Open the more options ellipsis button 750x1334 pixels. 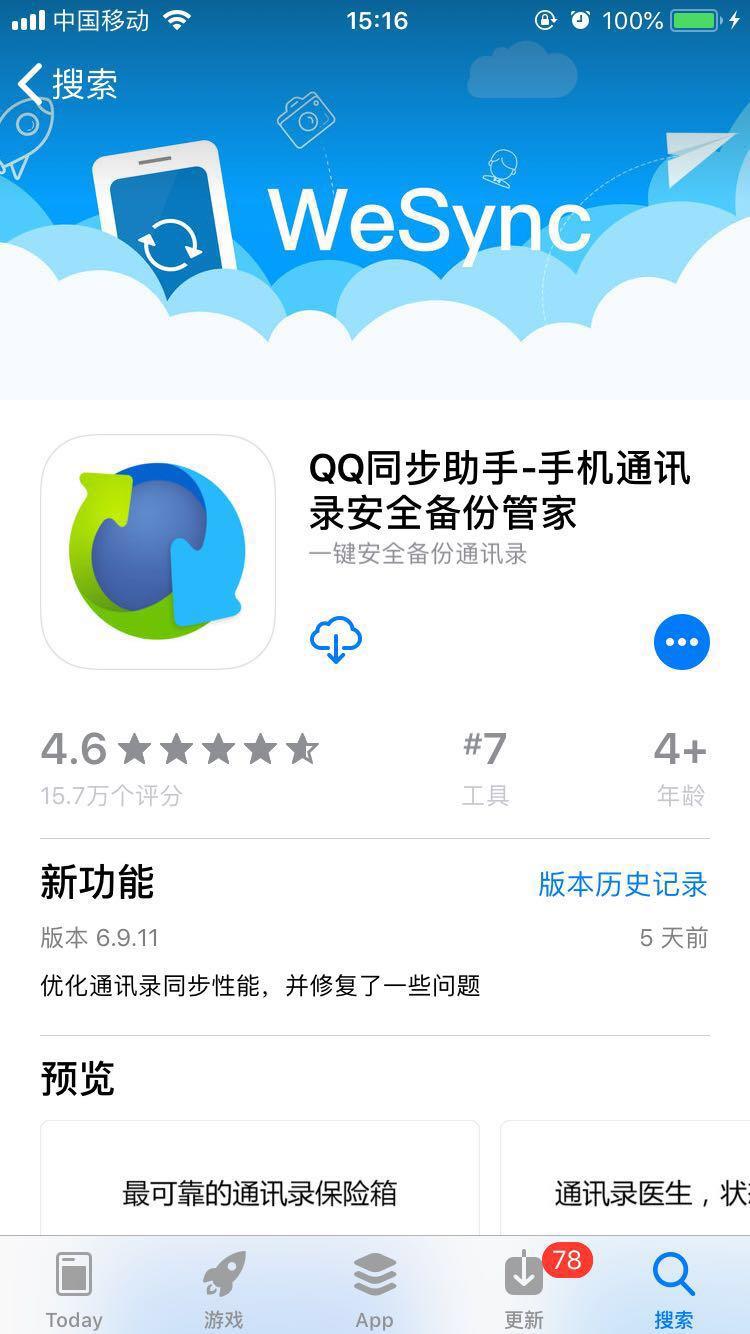[682, 642]
